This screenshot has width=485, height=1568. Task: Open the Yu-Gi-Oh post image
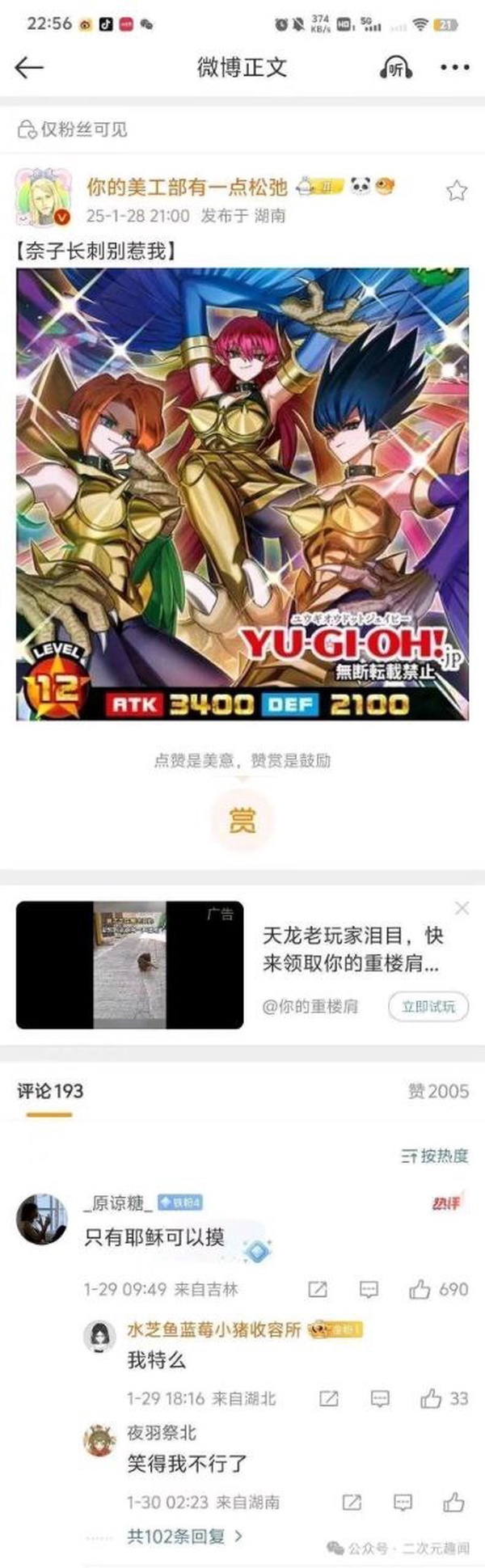[242, 493]
